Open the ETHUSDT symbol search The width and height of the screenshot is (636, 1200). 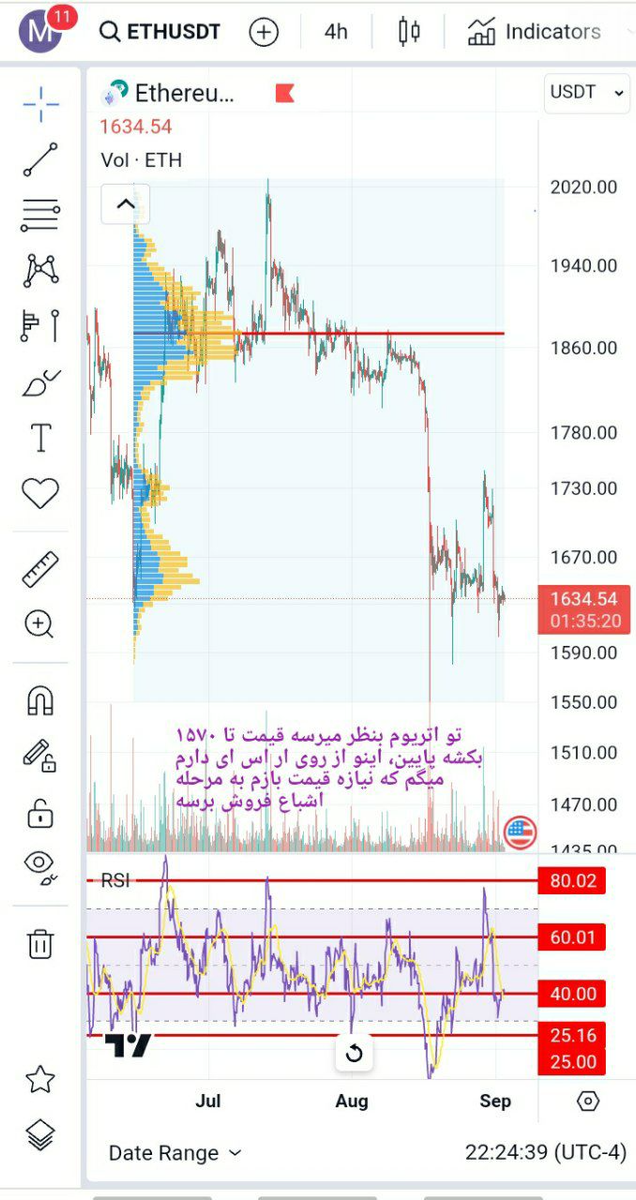tap(160, 32)
